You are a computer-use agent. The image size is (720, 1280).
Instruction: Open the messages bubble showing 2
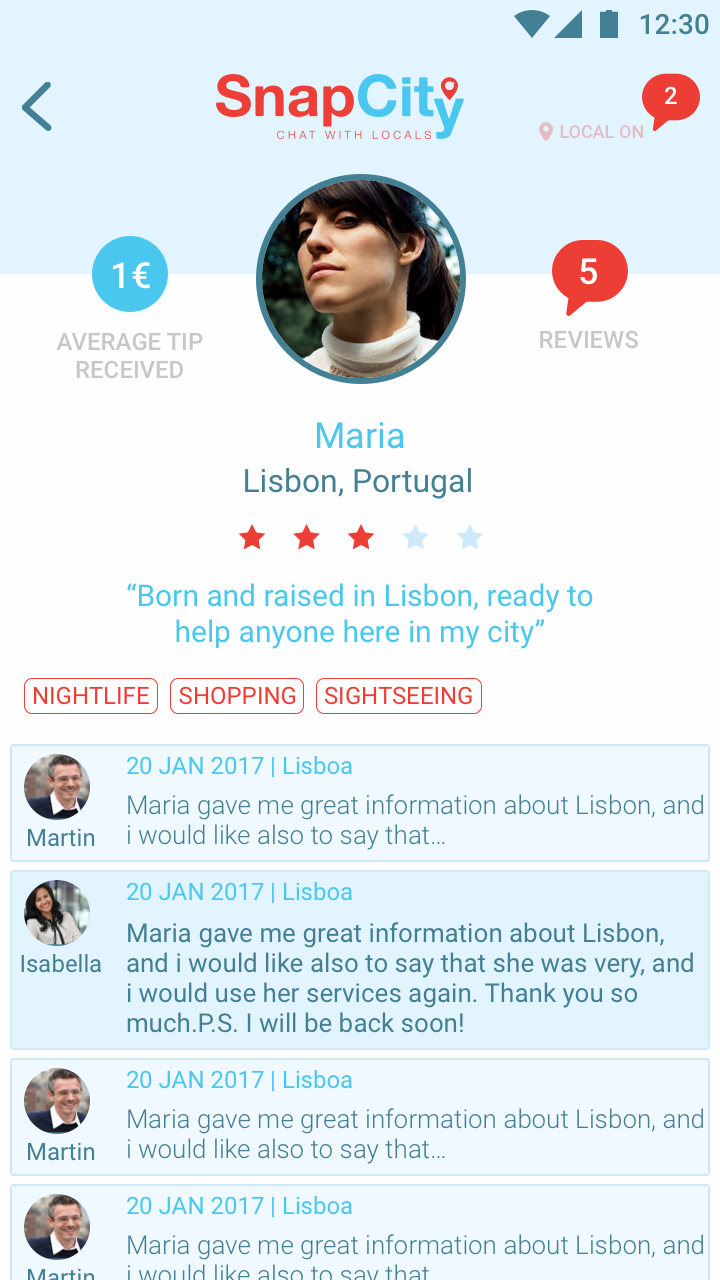click(x=670, y=100)
